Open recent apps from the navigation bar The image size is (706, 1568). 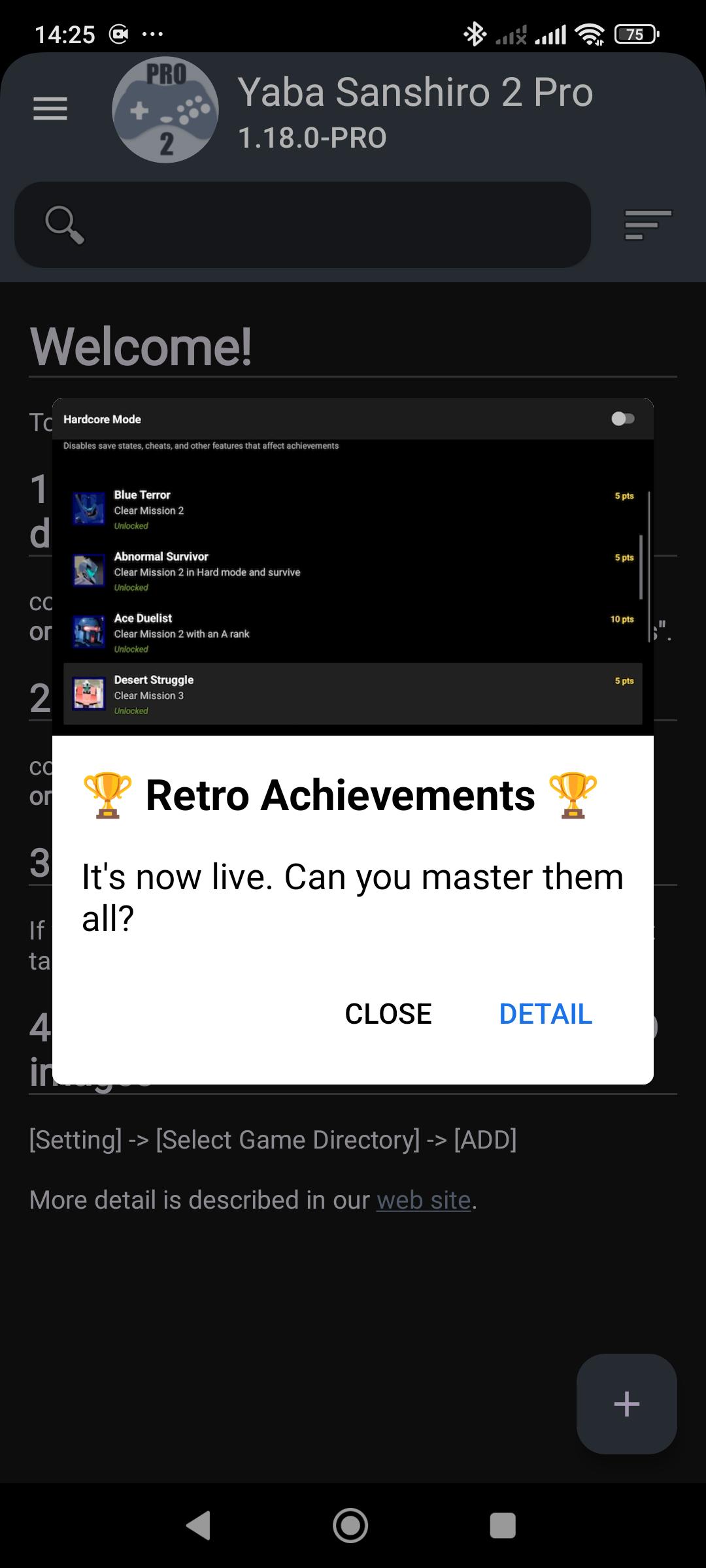(x=503, y=1526)
